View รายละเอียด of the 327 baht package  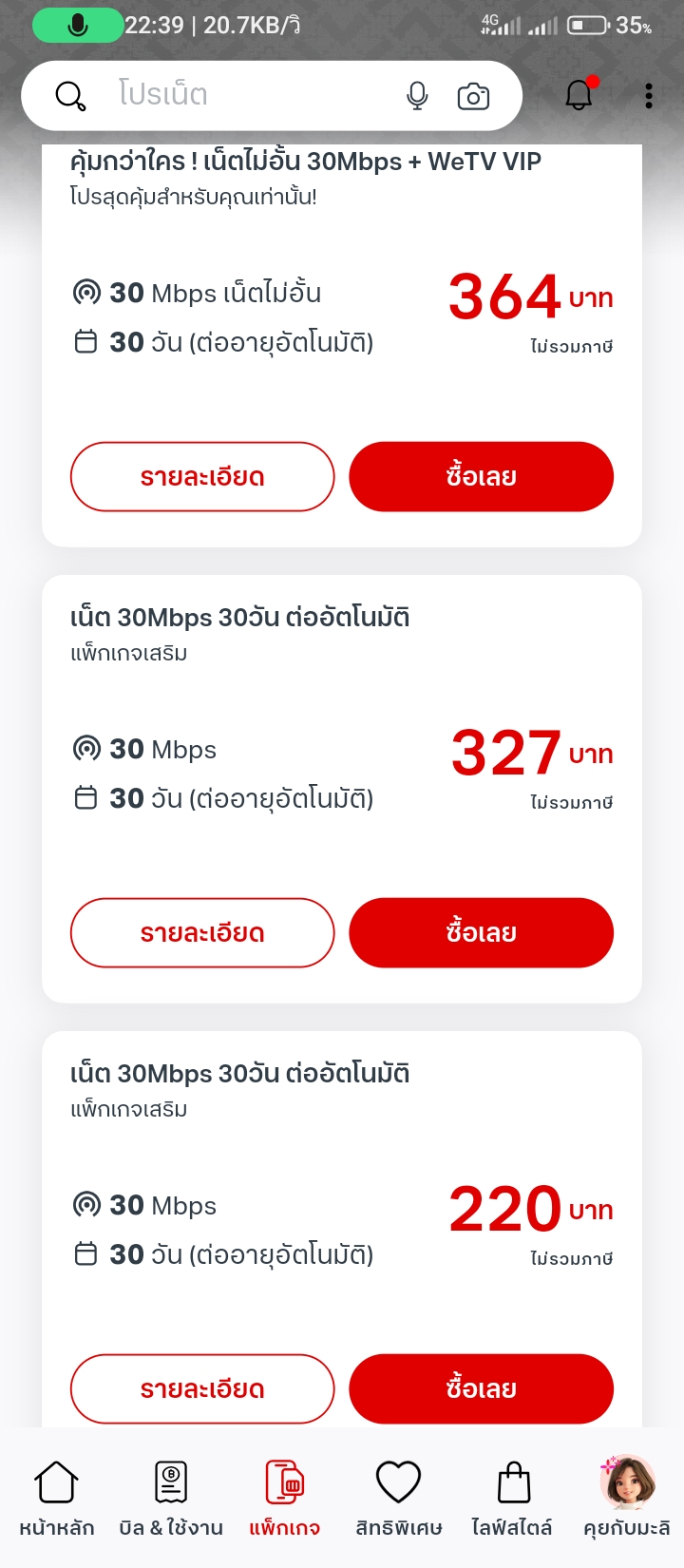202,932
